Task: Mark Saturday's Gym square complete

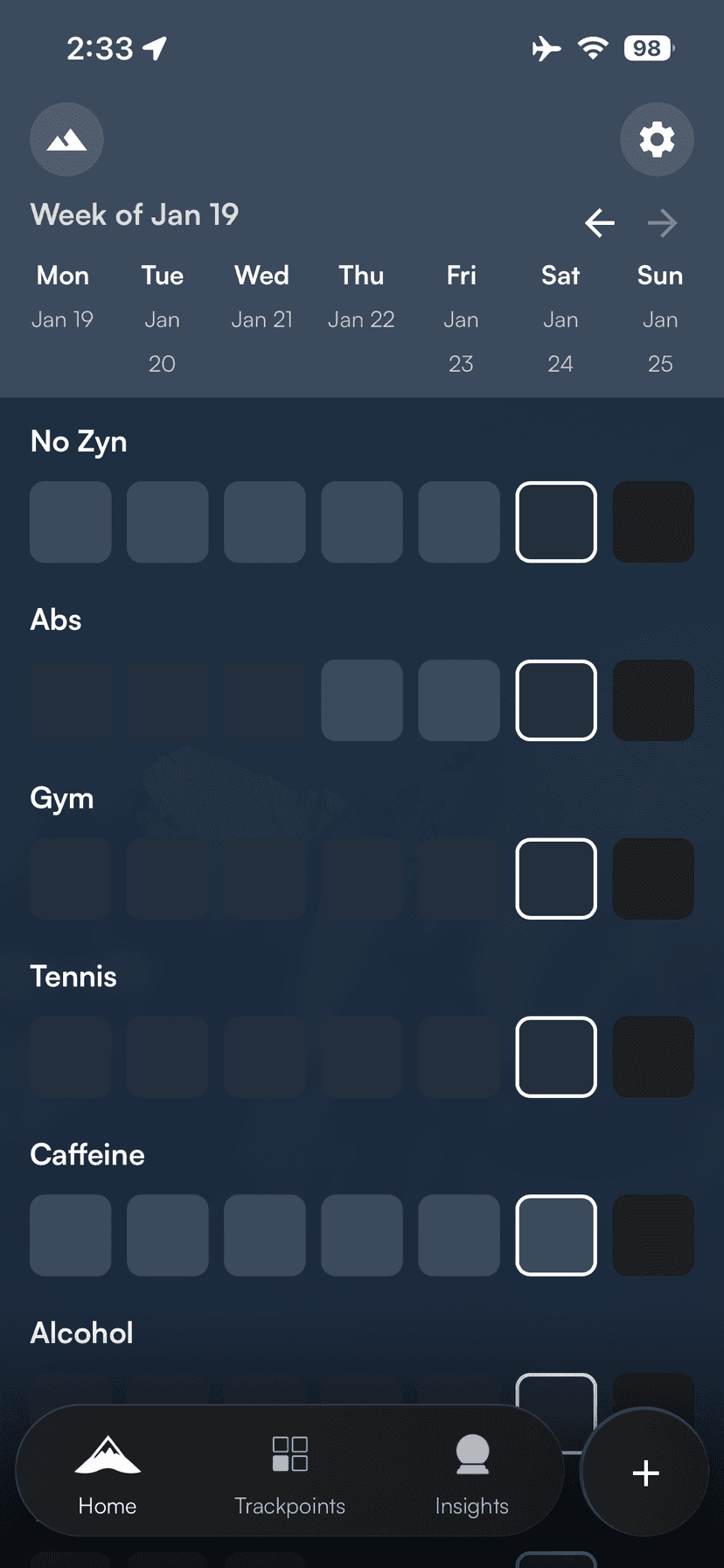Action: (x=556, y=878)
